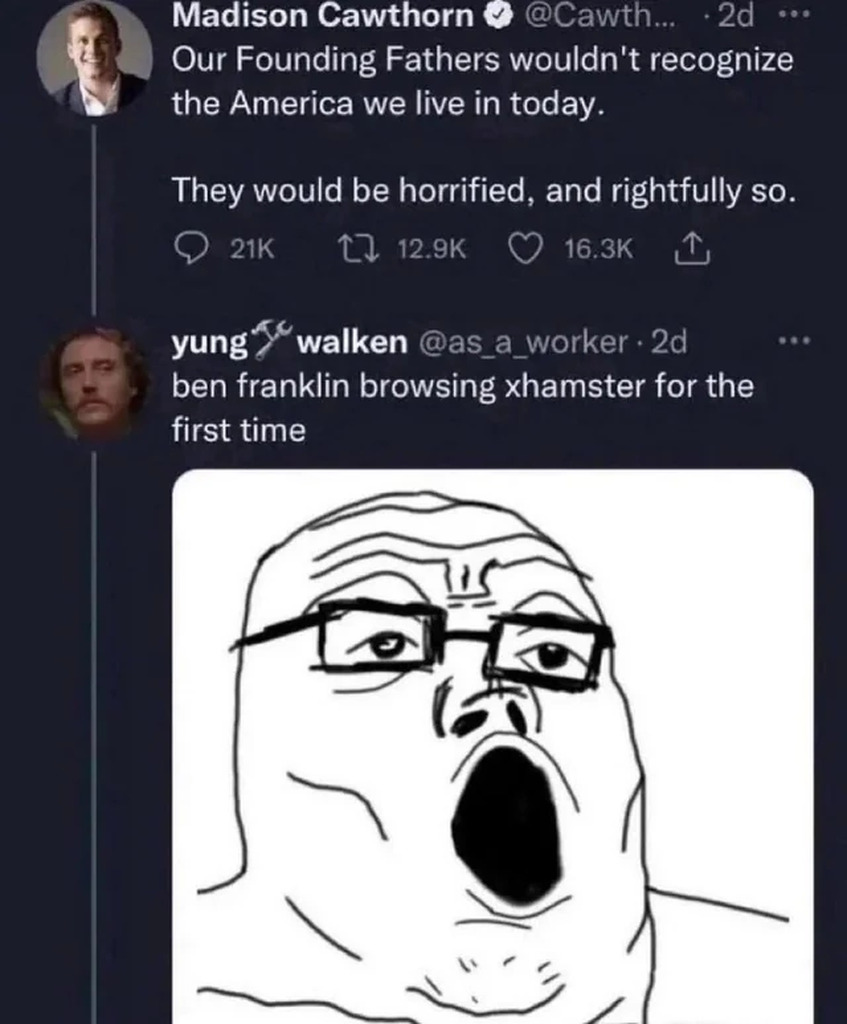
Task: Open Madison Cawthorn's profile picture
Action: 94,55
